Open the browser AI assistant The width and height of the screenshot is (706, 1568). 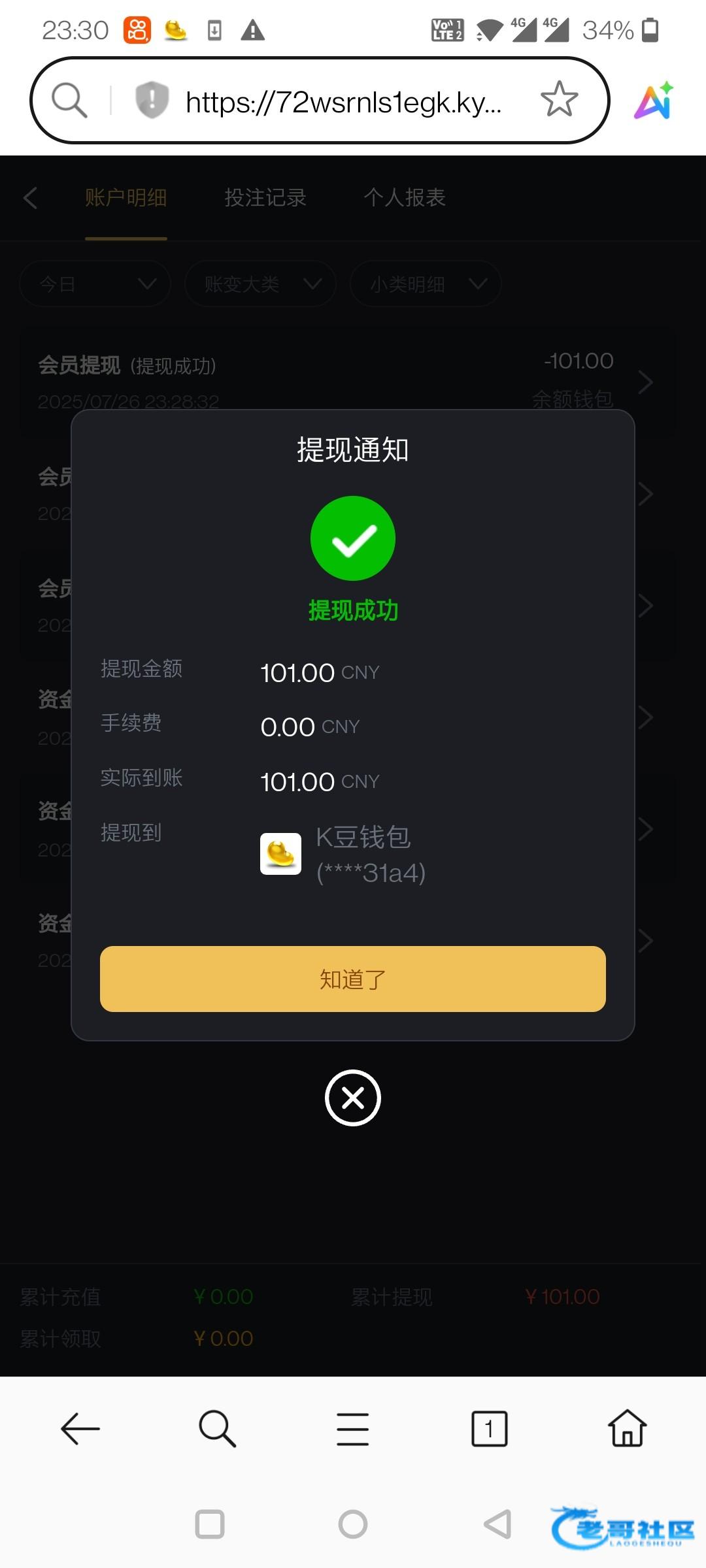tap(654, 101)
